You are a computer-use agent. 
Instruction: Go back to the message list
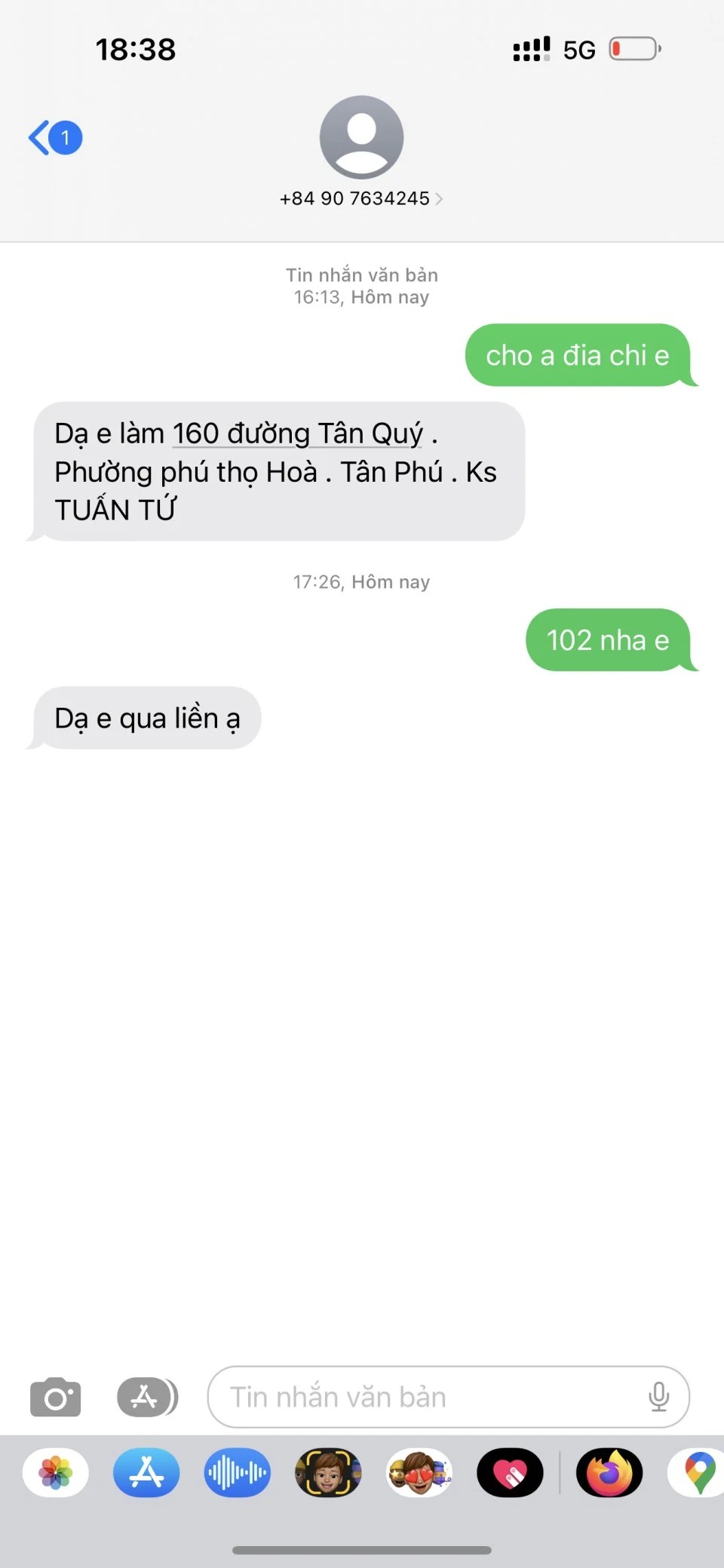[54, 138]
